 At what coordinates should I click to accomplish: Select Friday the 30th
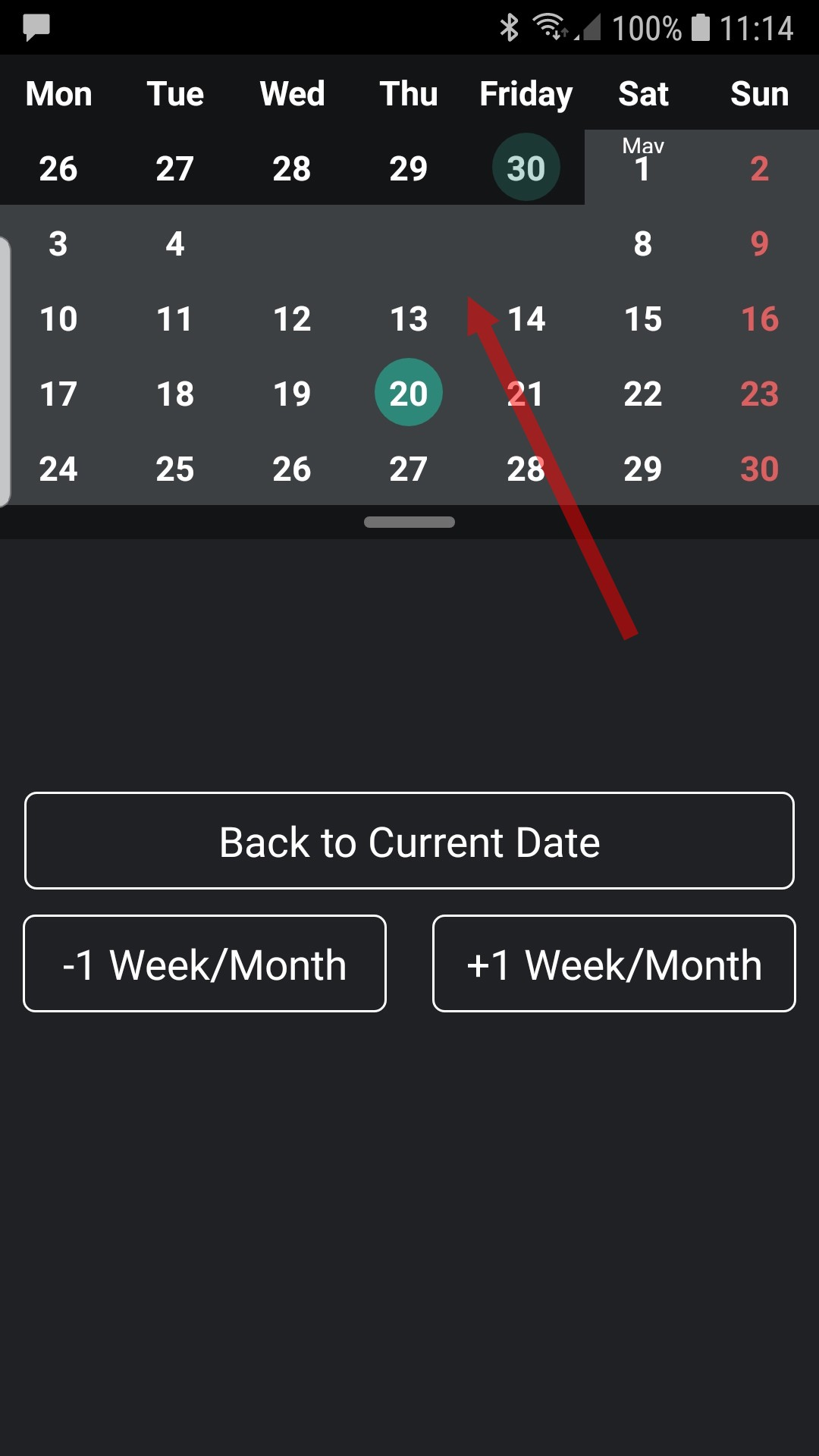tap(526, 168)
